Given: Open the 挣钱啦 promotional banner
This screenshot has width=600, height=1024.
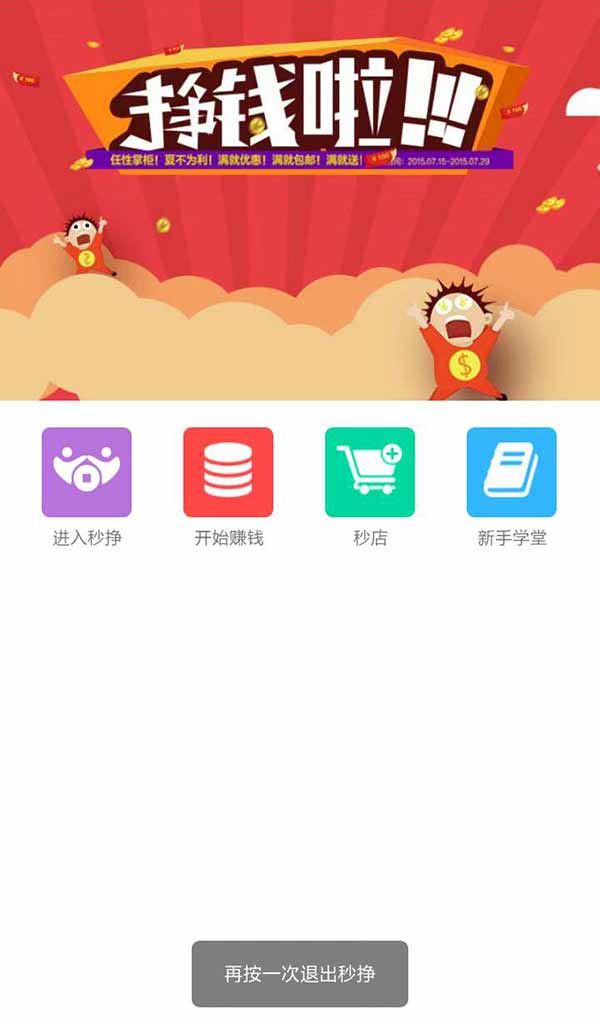Looking at the screenshot, I should pos(300,200).
